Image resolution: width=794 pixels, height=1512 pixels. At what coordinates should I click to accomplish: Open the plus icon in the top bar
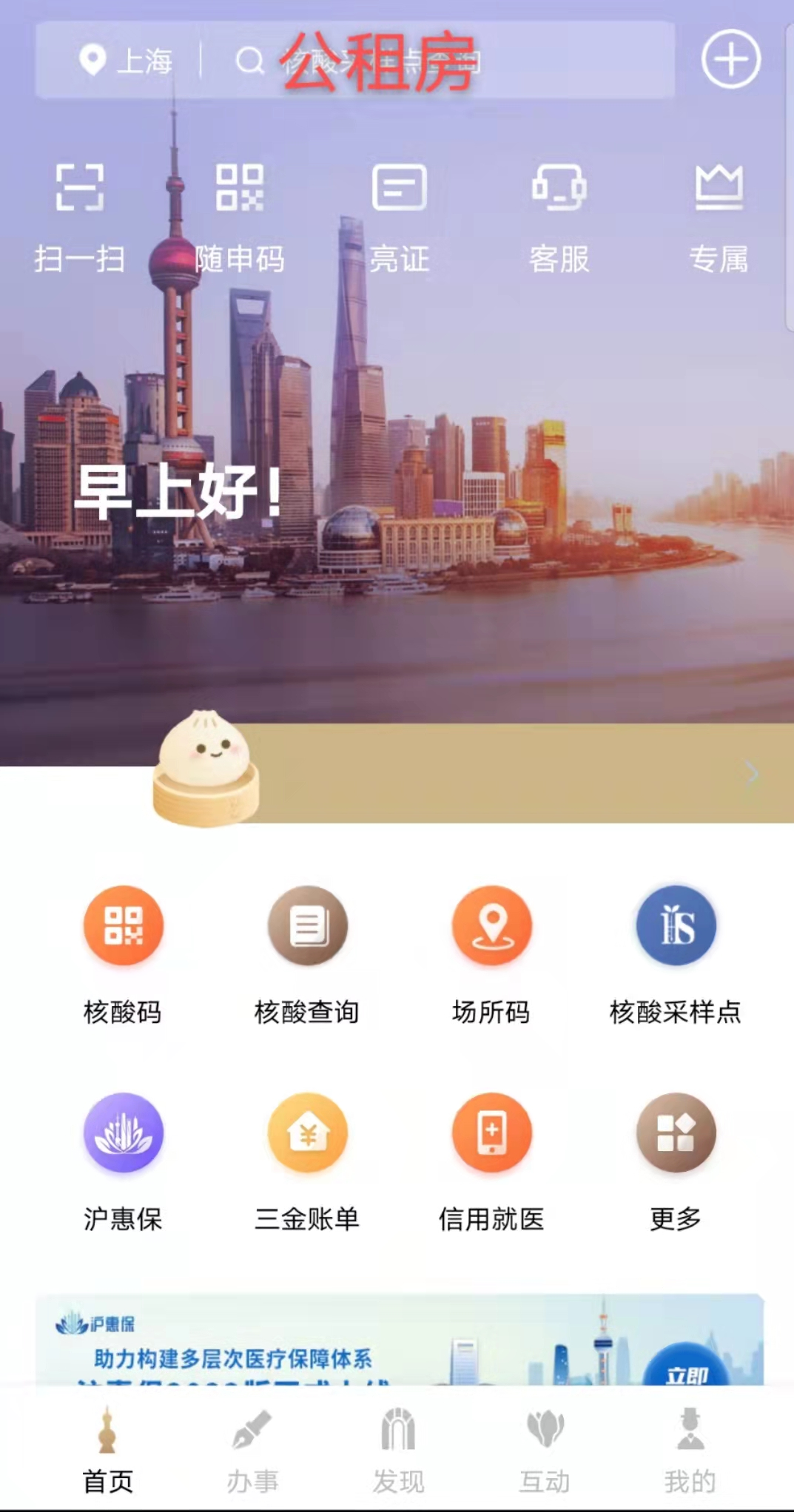[x=730, y=59]
